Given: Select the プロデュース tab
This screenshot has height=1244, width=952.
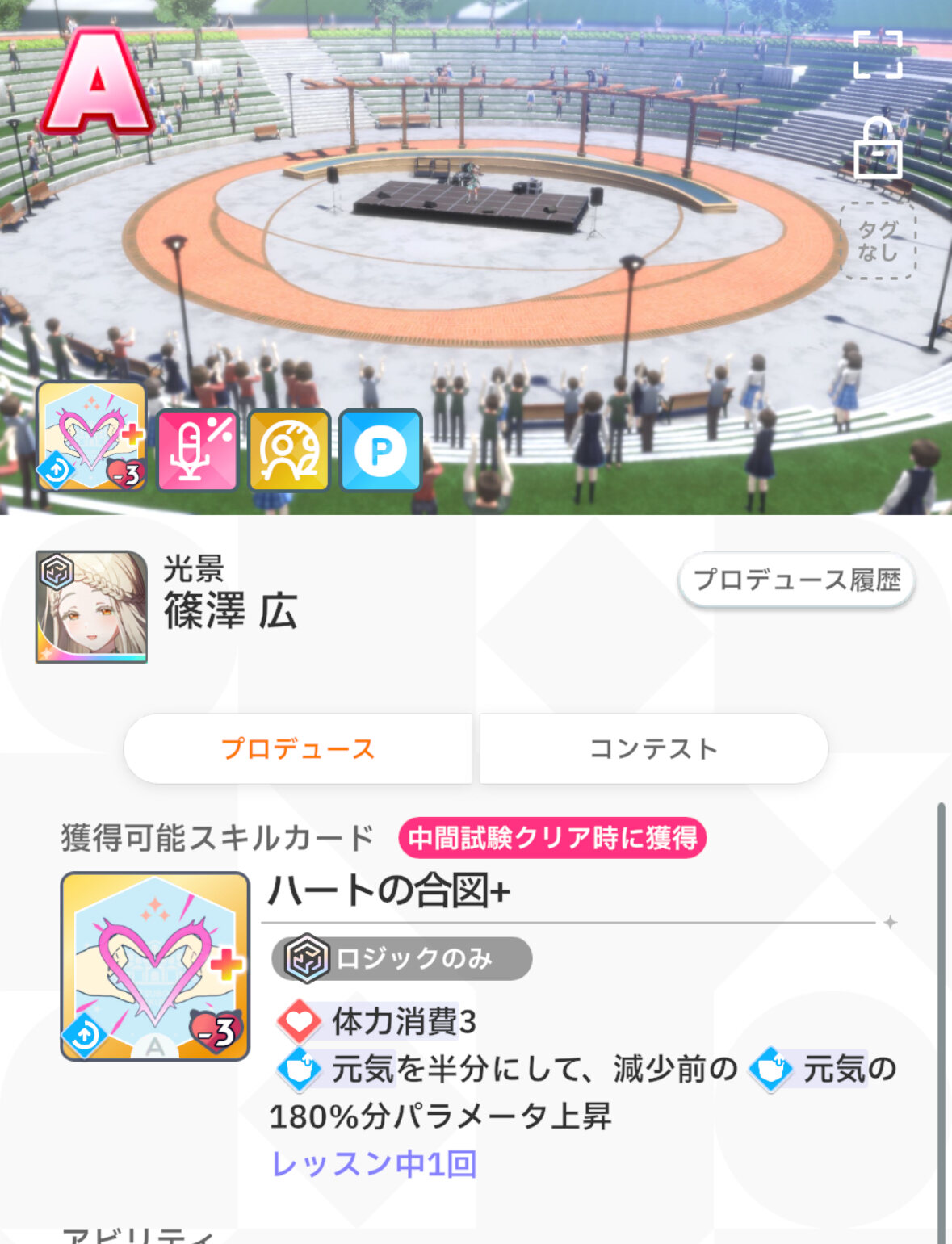Looking at the screenshot, I should pyautogui.click(x=298, y=748).
